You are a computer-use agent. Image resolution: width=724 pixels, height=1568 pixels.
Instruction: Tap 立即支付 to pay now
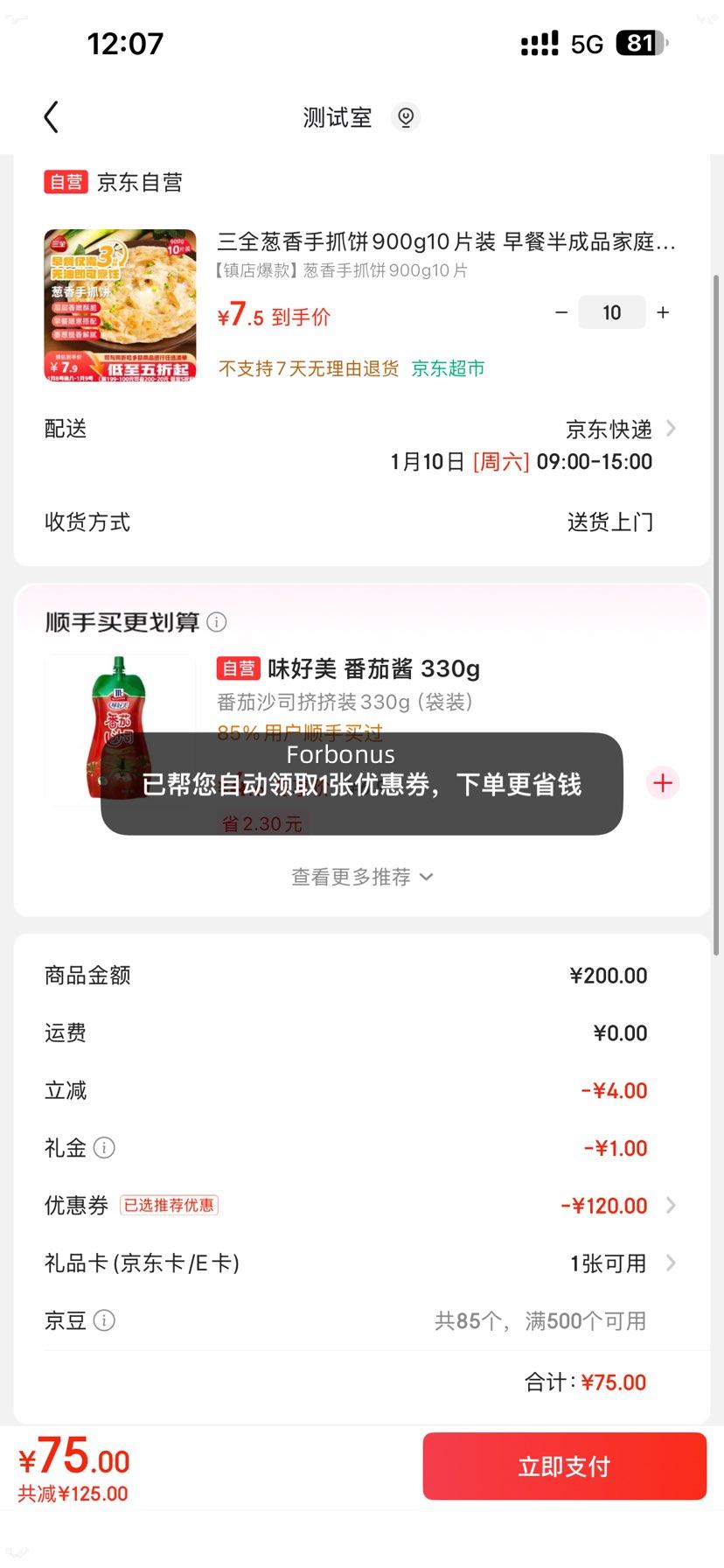coord(564,1466)
